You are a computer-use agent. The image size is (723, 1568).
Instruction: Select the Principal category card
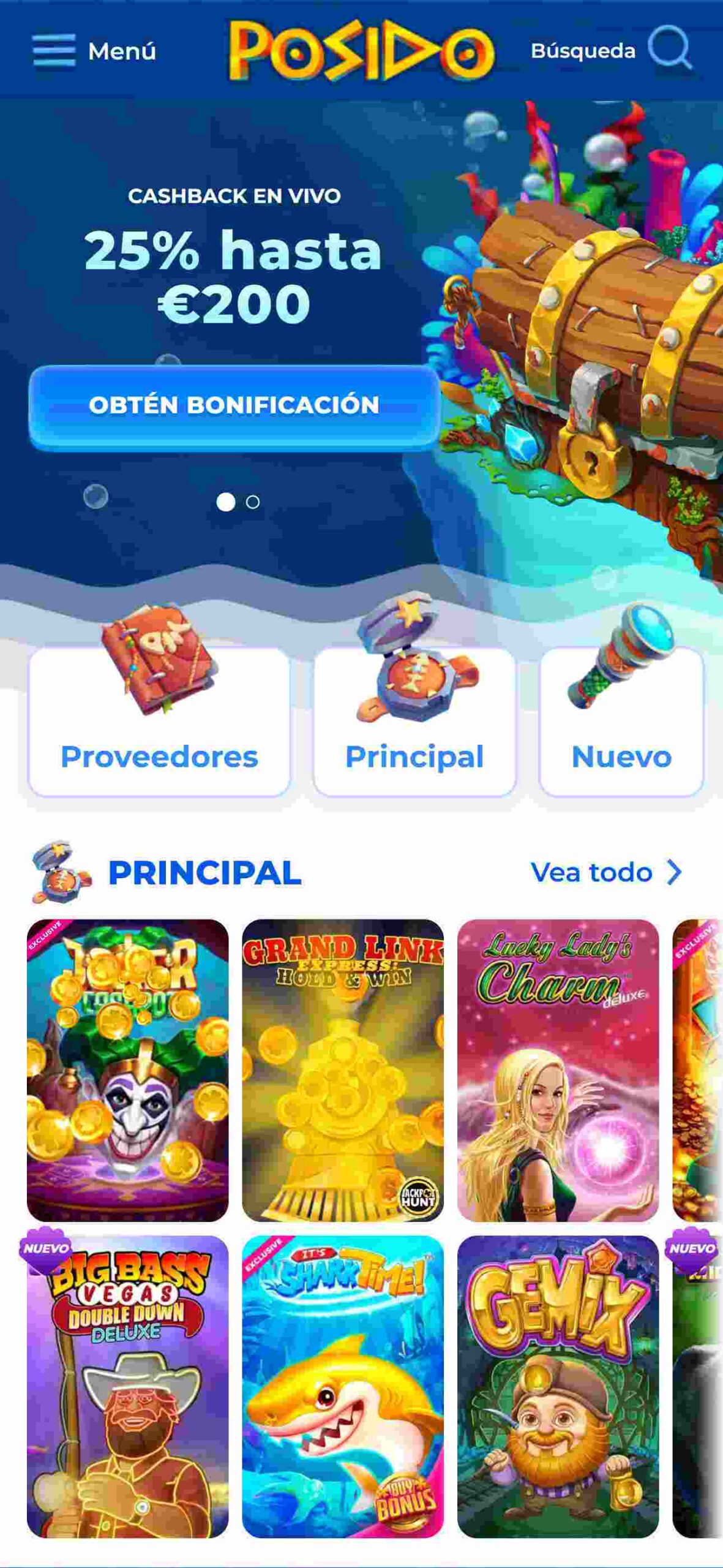pos(414,723)
